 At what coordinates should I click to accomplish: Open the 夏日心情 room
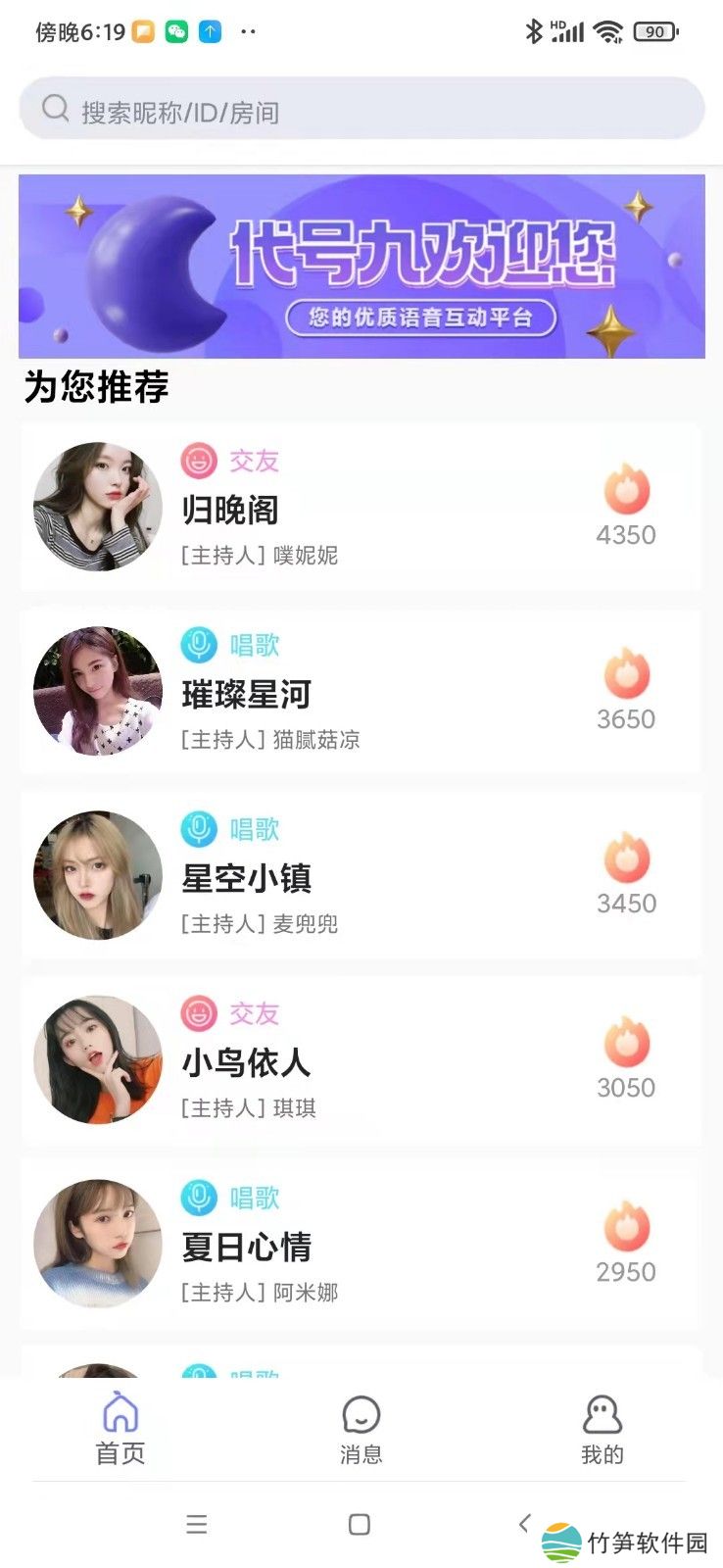coord(361,1245)
